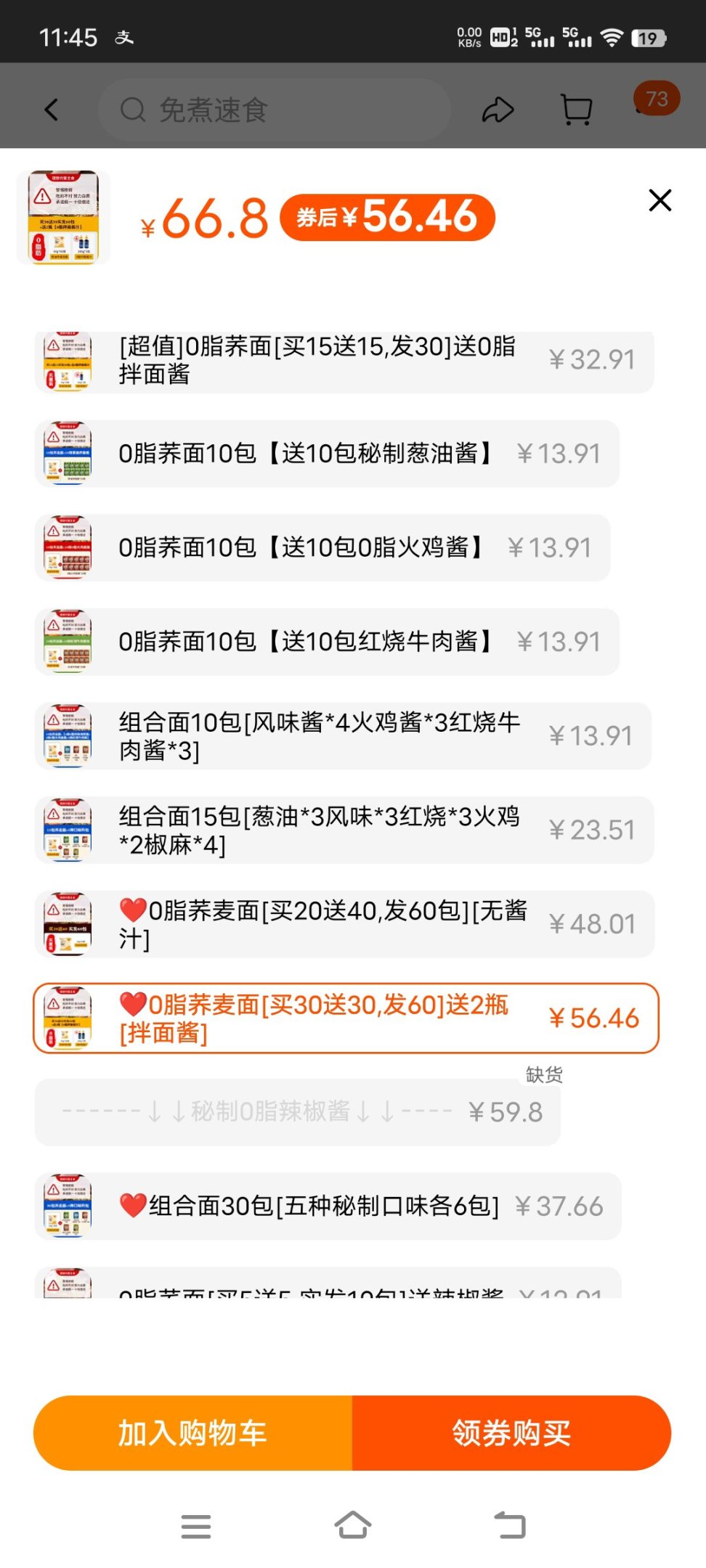Screen dimensions: 706x1568
Task: Choose 组合面15包 mixed flavors option
Action: pyautogui.click(x=344, y=830)
